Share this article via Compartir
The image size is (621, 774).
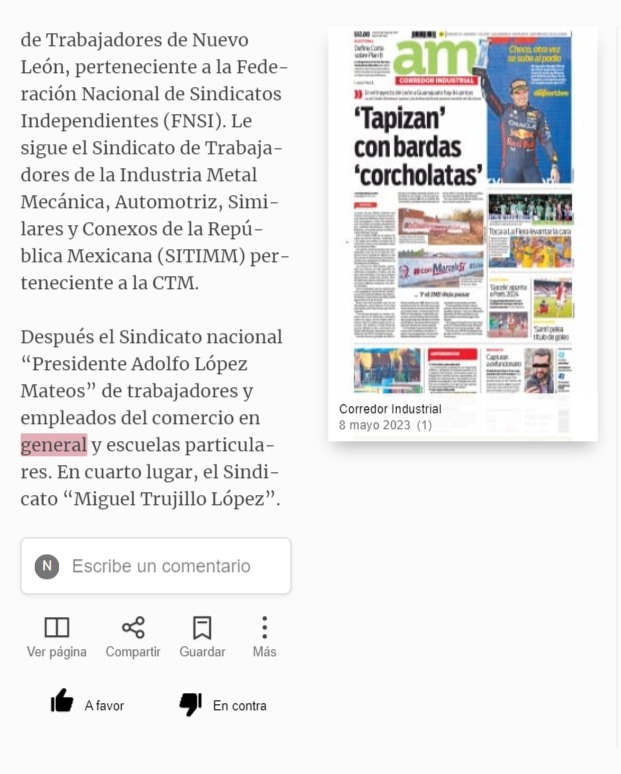(x=133, y=637)
